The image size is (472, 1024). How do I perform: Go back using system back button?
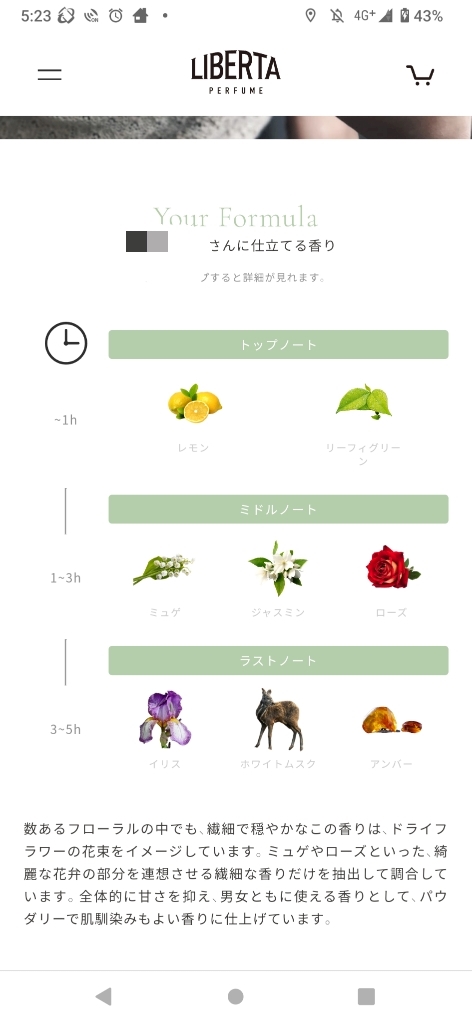(x=103, y=996)
